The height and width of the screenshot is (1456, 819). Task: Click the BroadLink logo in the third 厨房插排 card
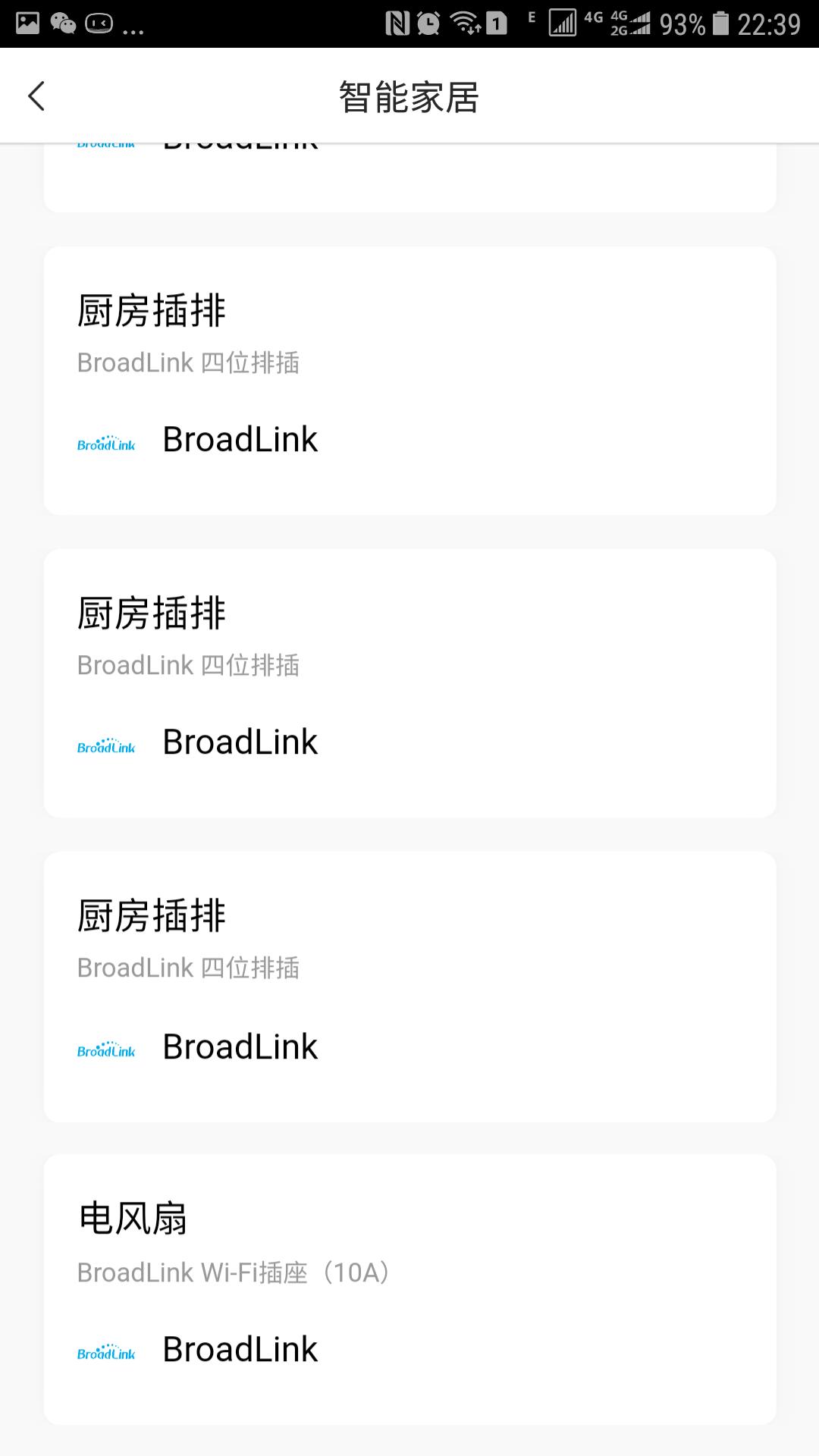click(106, 1050)
